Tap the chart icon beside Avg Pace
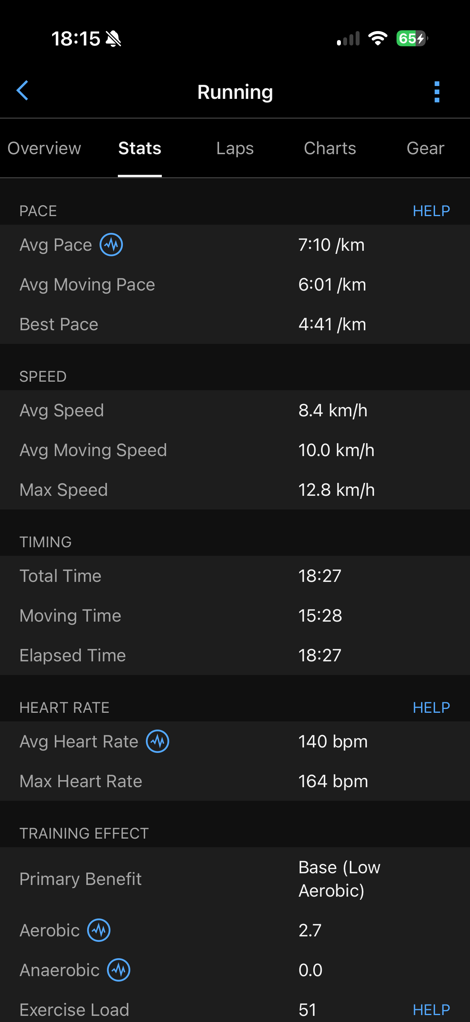The height and width of the screenshot is (1022, 470). click(111, 245)
